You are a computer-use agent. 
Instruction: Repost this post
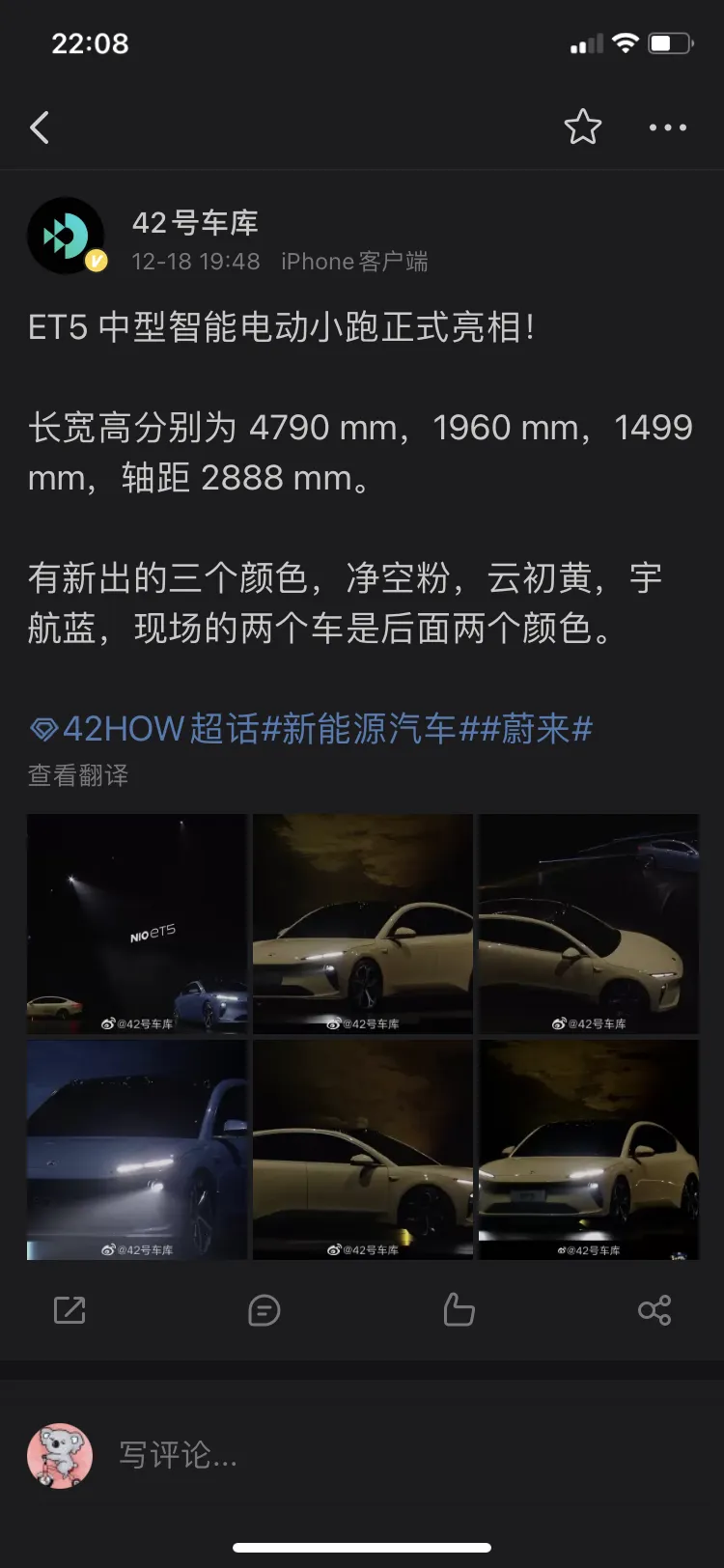(70, 1310)
